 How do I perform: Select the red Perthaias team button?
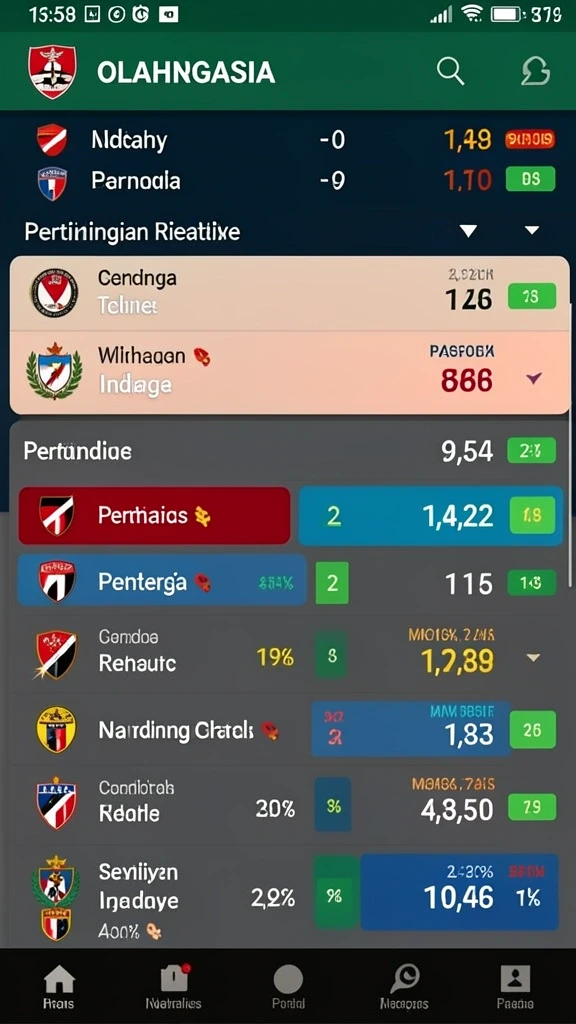point(154,515)
